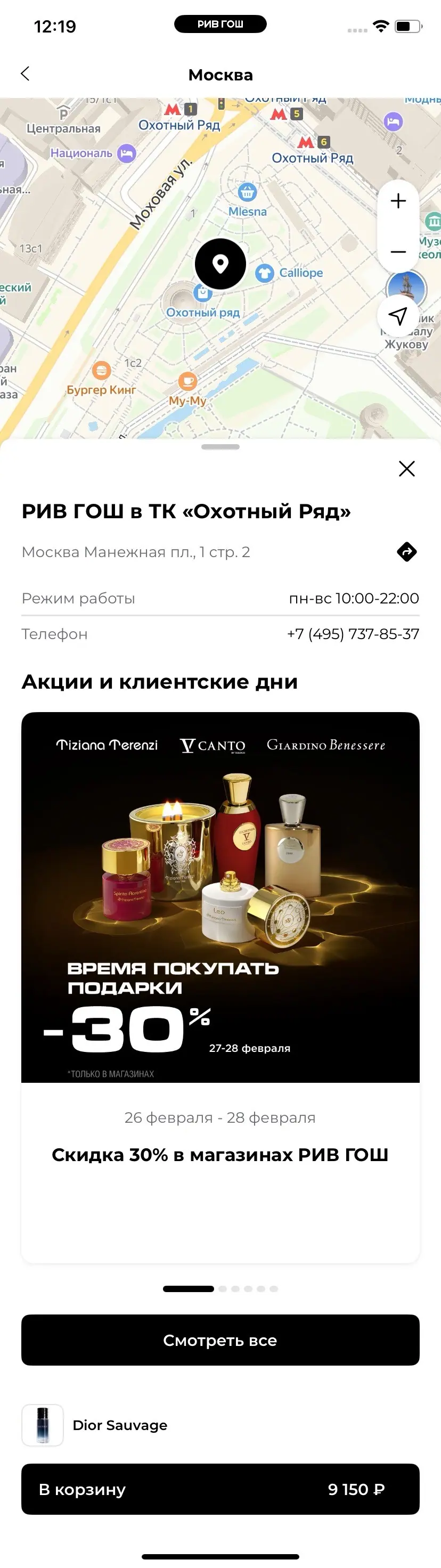Add Dior Sauvage to cart for 9 150 ₽

pyautogui.click(x=220, y=1489)
